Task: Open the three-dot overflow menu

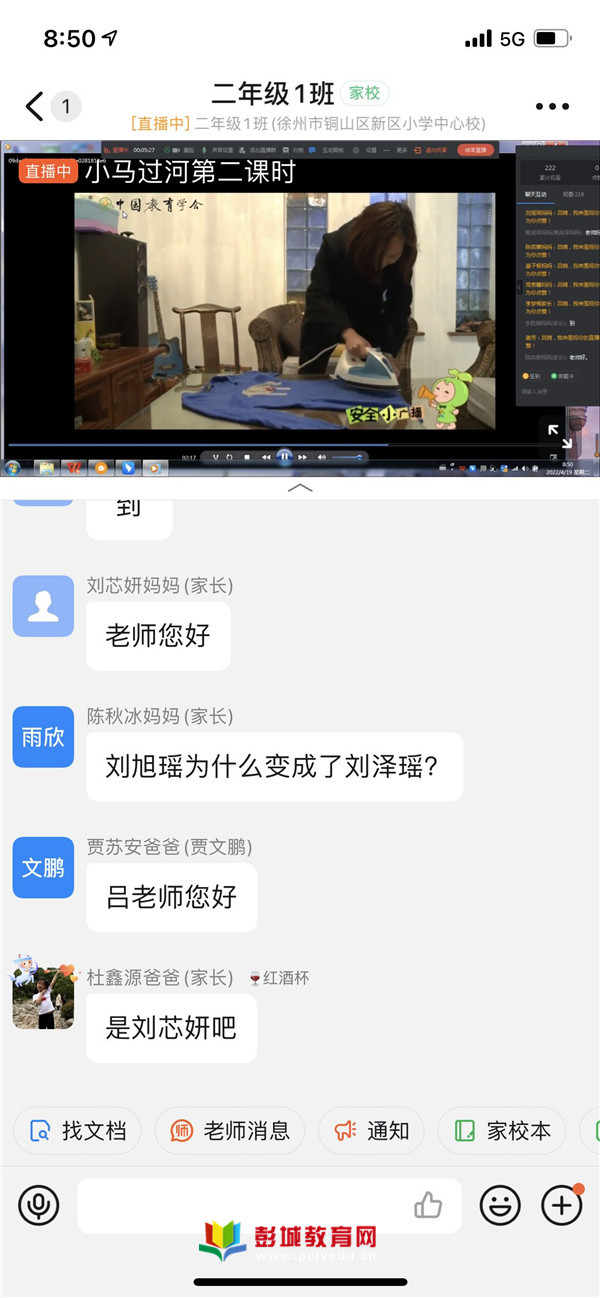Action: point(552,106)
